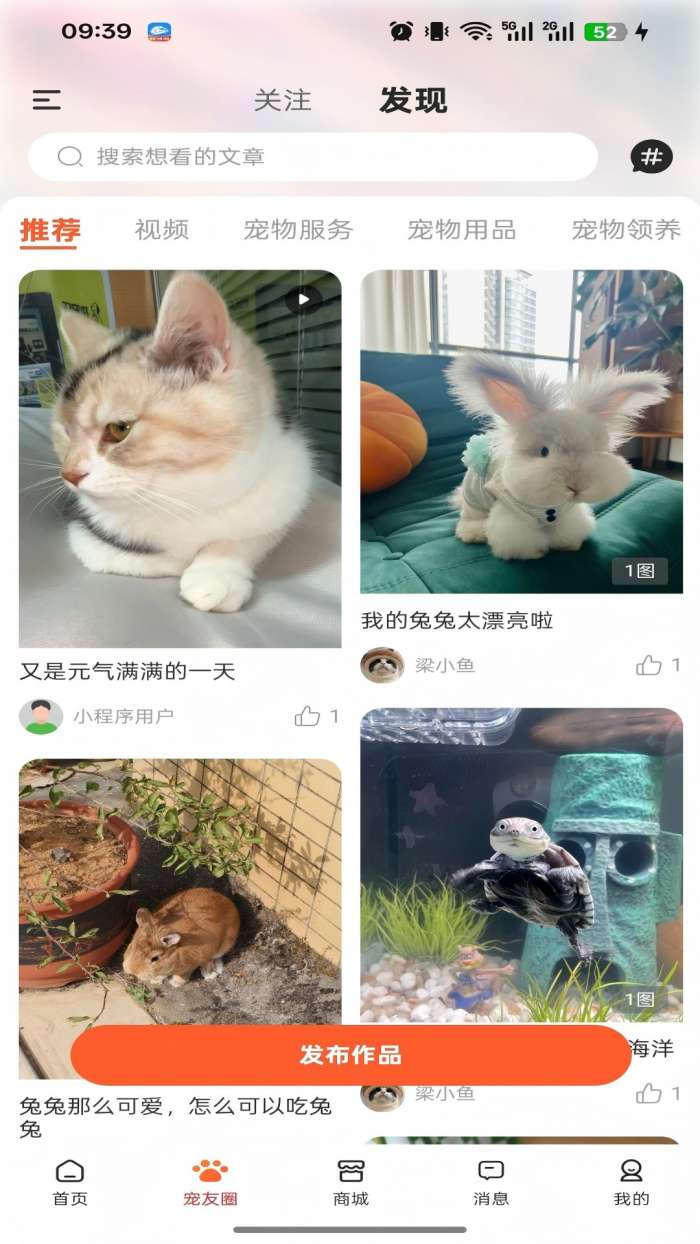Select the 宠物服务 category tab
The width and height of the screenshot is (700, 1244).
[x=298, y=230]
